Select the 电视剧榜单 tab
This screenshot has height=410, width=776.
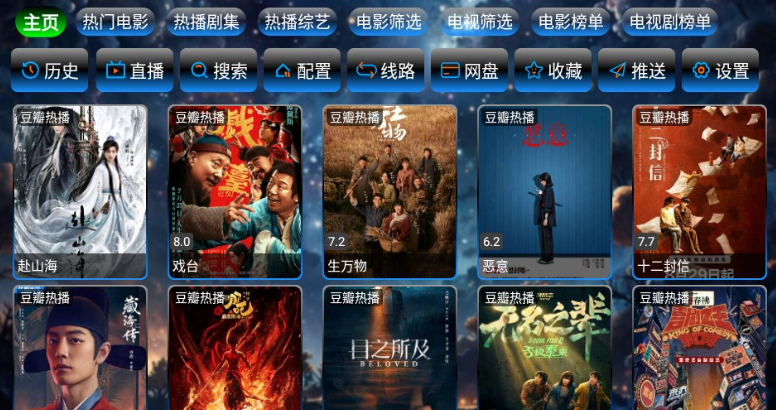[x=669, y=21]
